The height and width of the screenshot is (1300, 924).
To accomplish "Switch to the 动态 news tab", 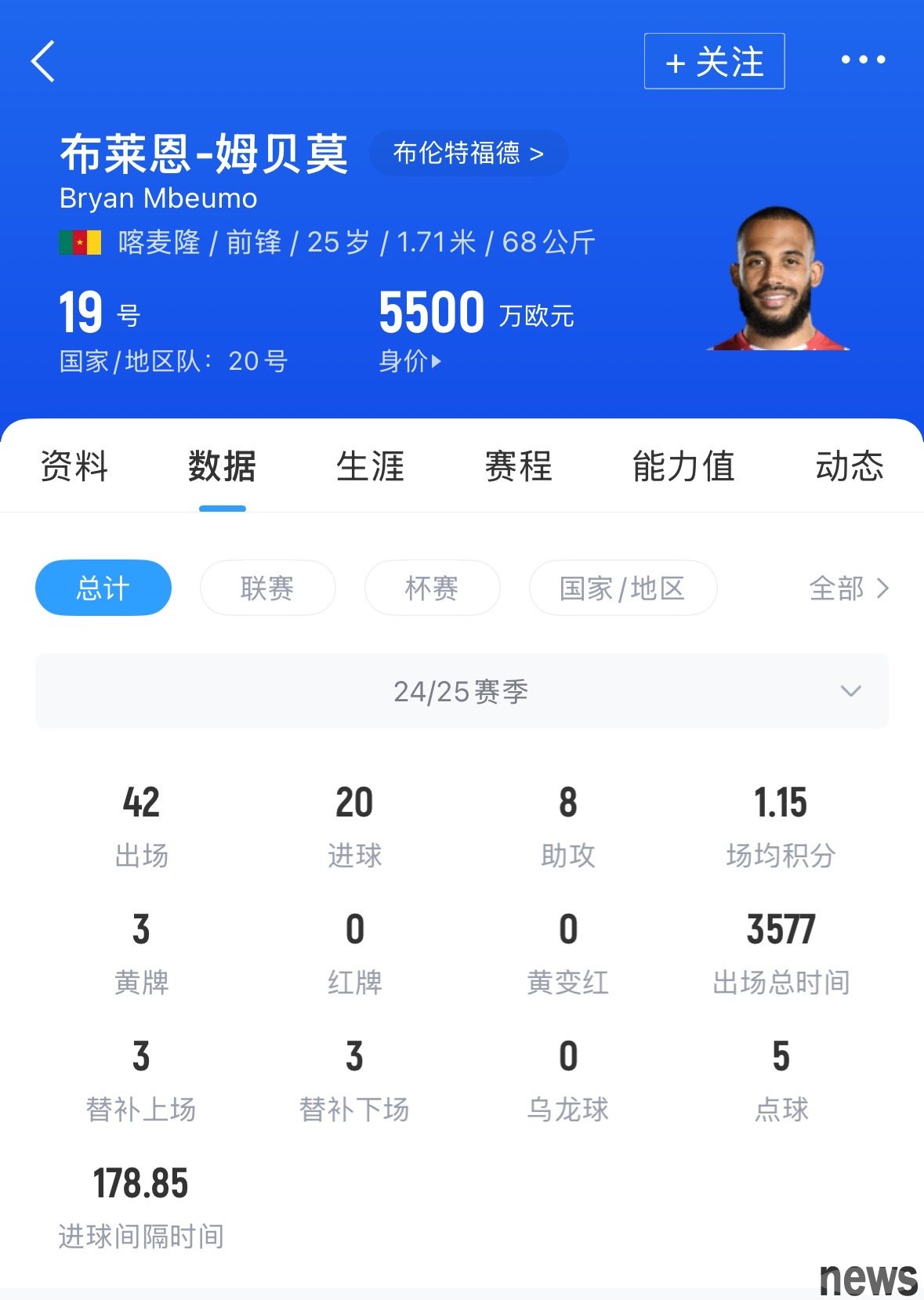I will point(849,466).
